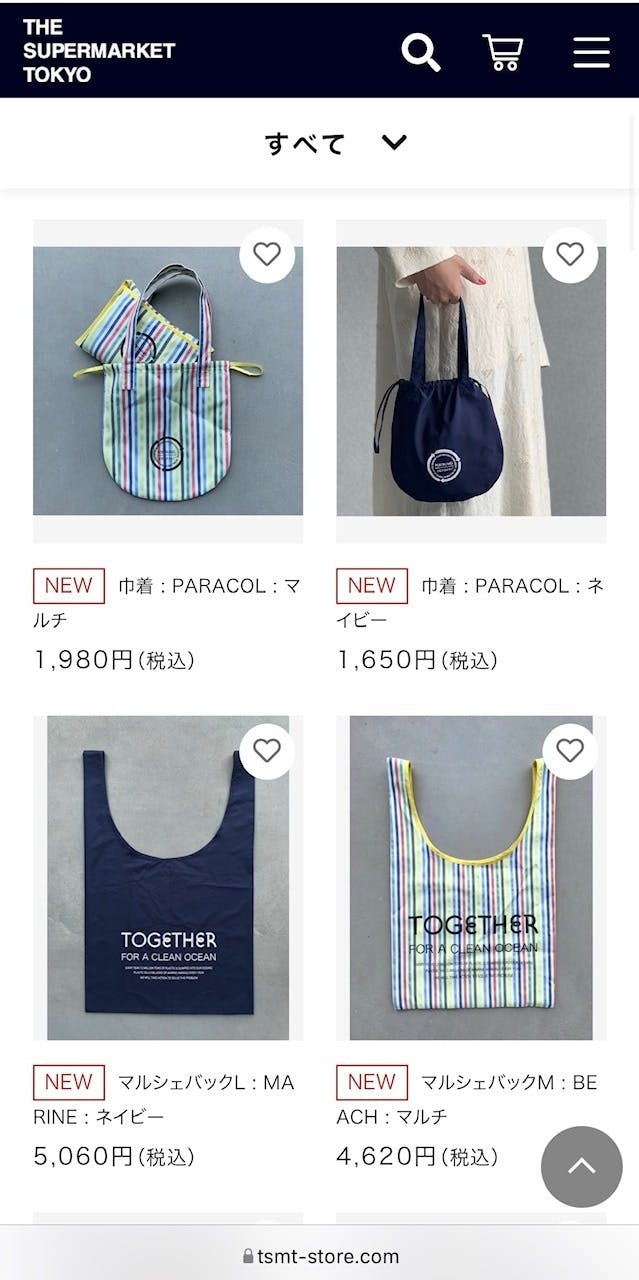
Task: Jump back to top with the arrow button
Action: [582, 1167]
